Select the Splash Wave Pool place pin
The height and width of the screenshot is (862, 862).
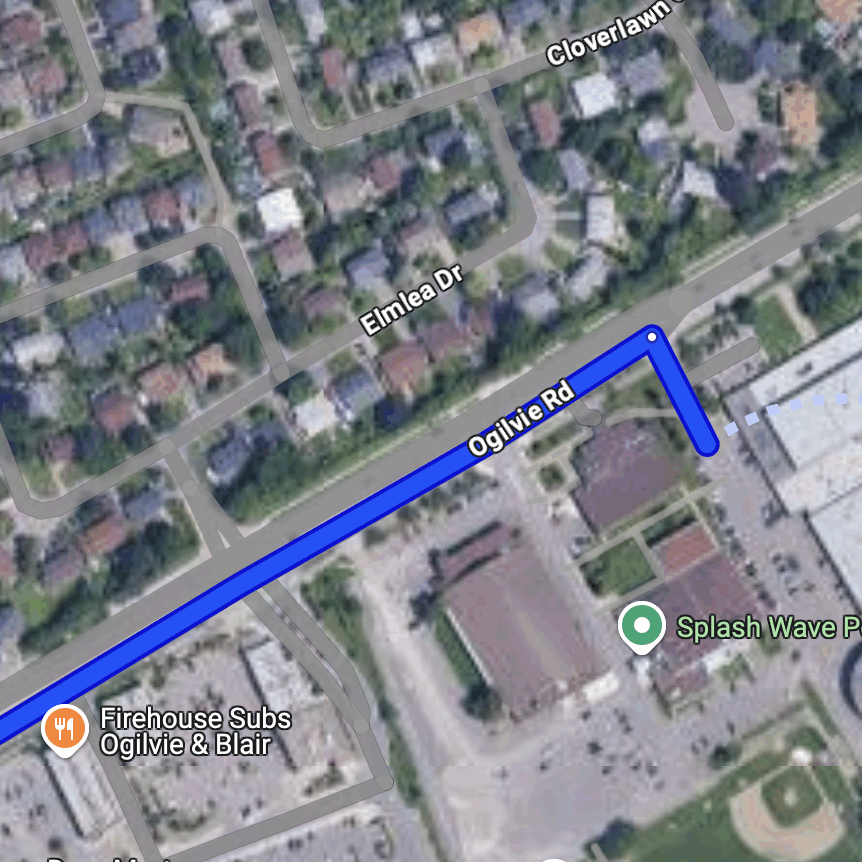coord(641,626)
